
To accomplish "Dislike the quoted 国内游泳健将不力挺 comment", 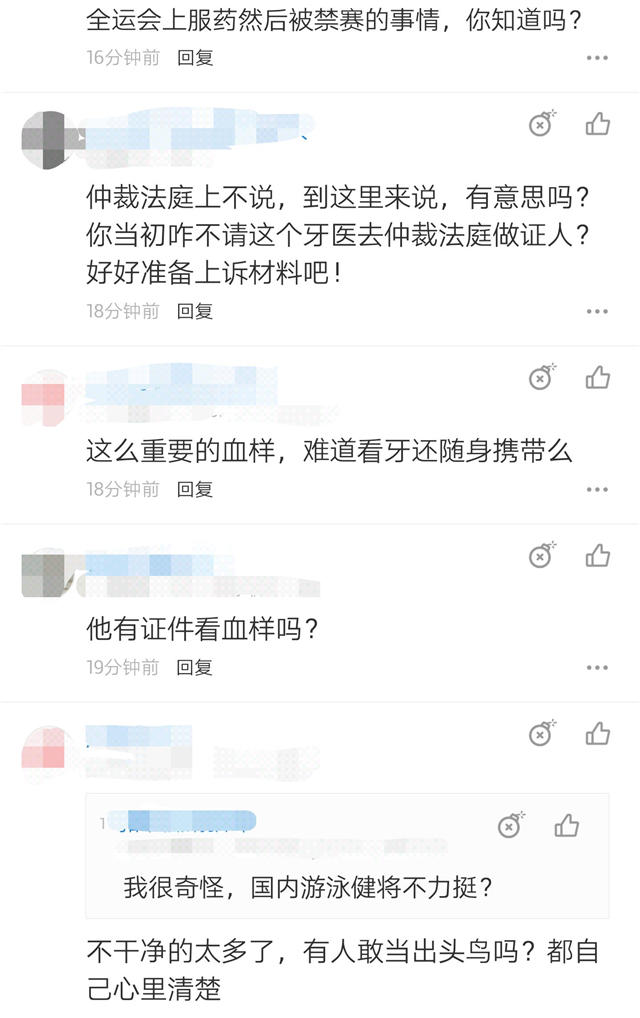I will pos(511,826).
